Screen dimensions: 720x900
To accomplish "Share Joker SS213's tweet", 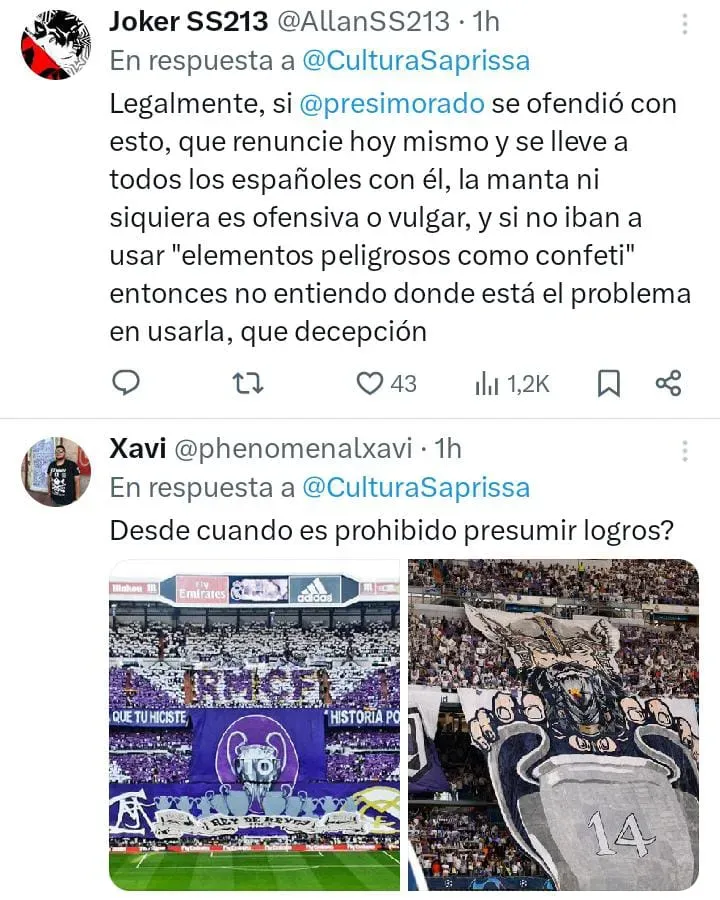I will click(668, 383).
